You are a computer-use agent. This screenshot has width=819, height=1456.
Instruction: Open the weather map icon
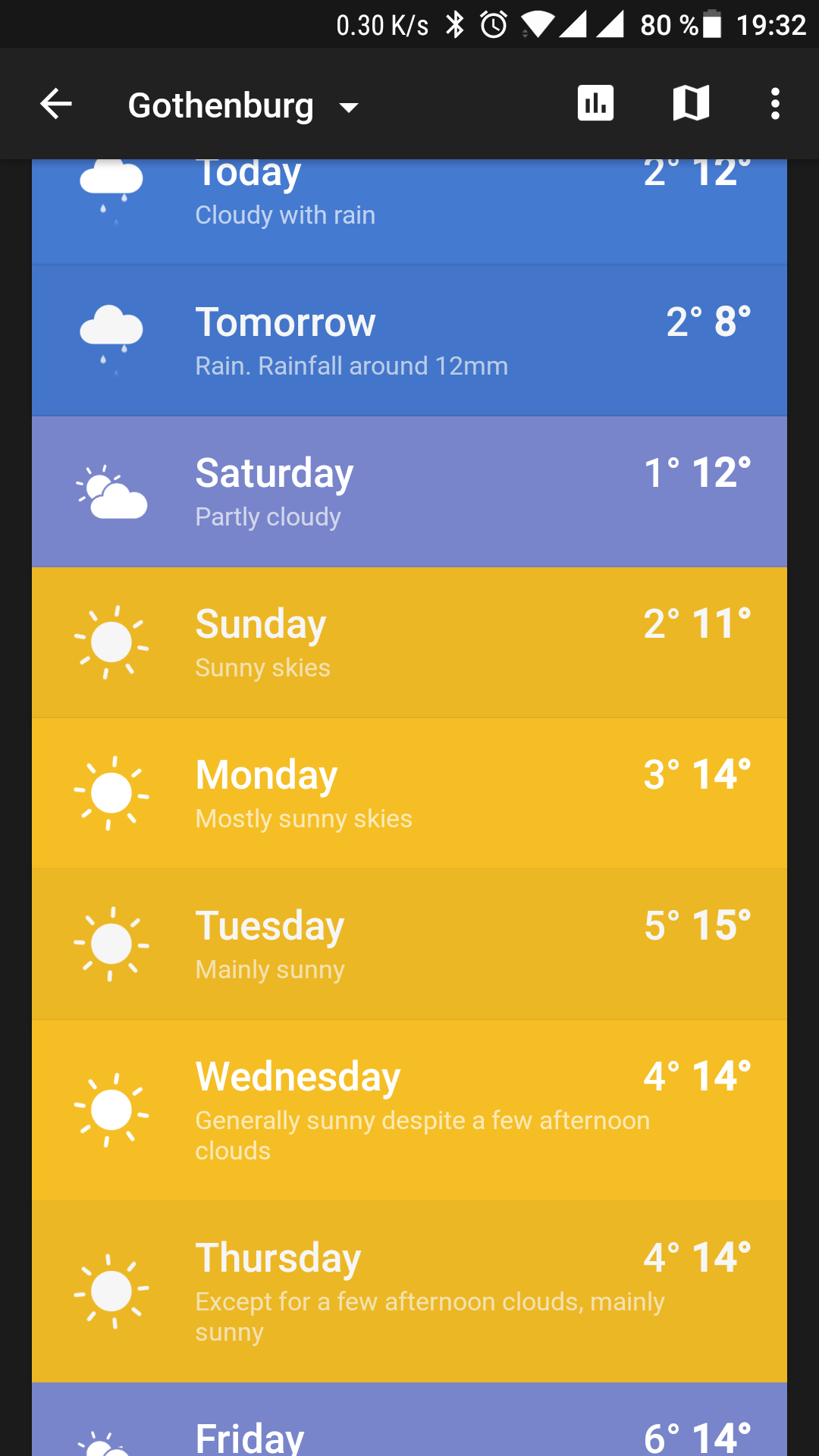[x=691, y=103]
